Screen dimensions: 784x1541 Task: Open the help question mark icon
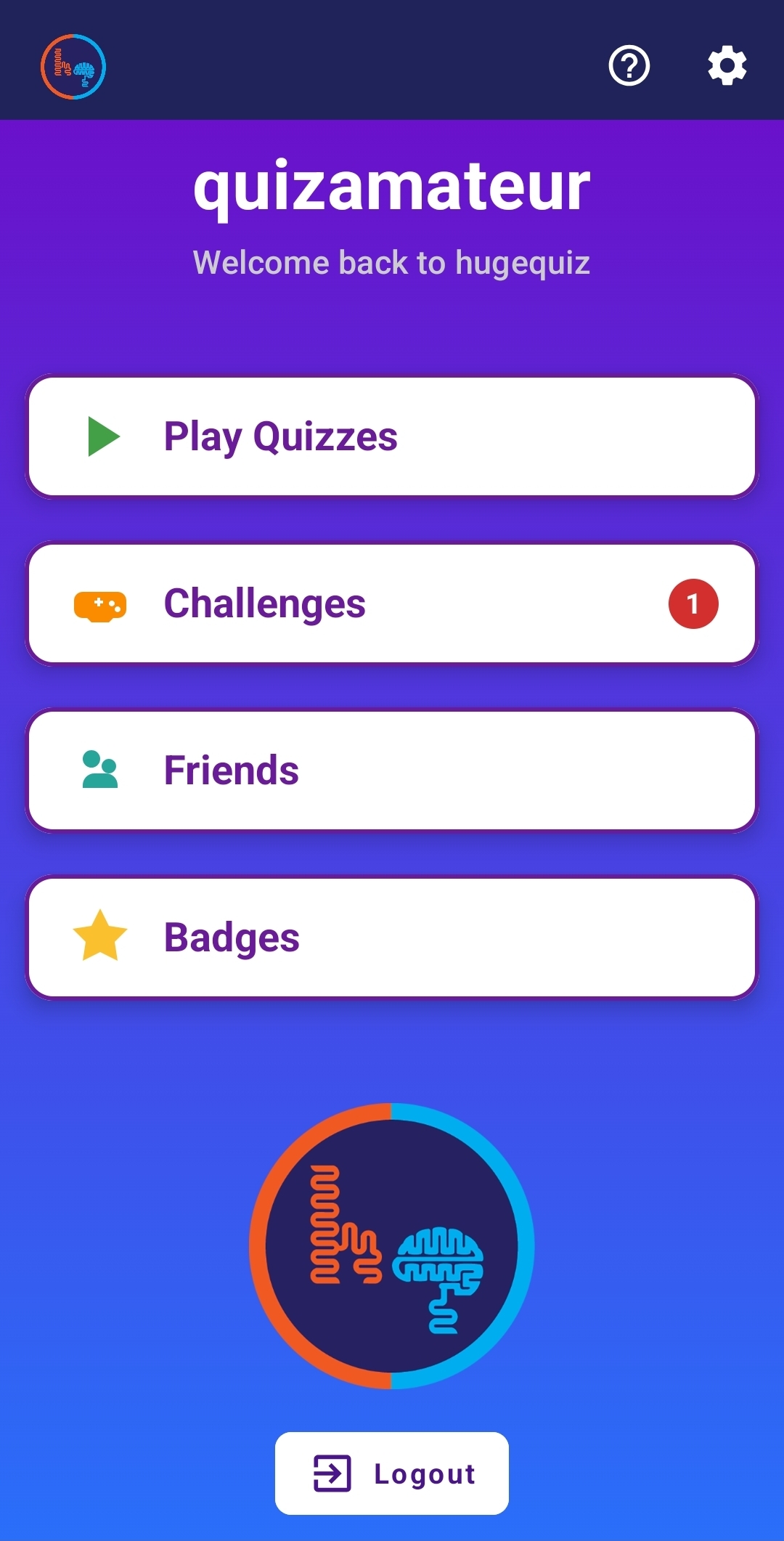tap(629, 66)
